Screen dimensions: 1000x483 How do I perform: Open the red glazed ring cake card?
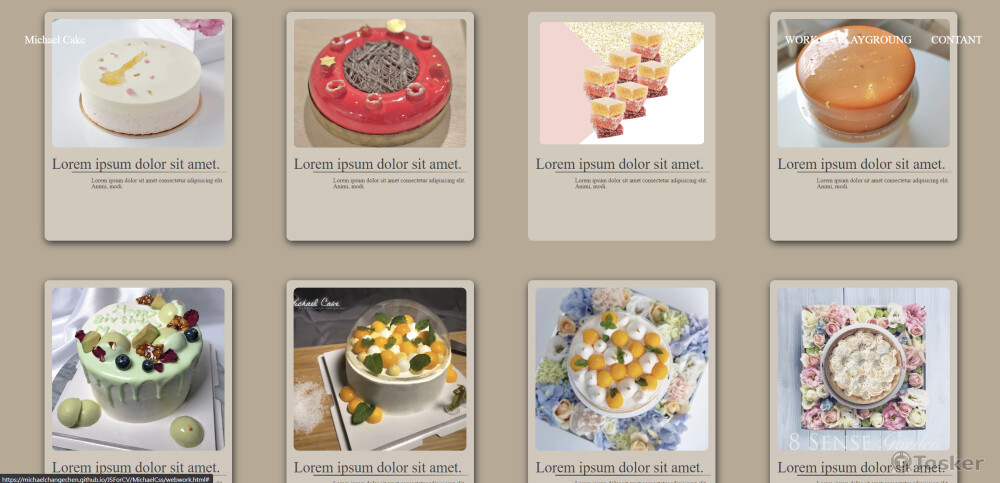380,85
